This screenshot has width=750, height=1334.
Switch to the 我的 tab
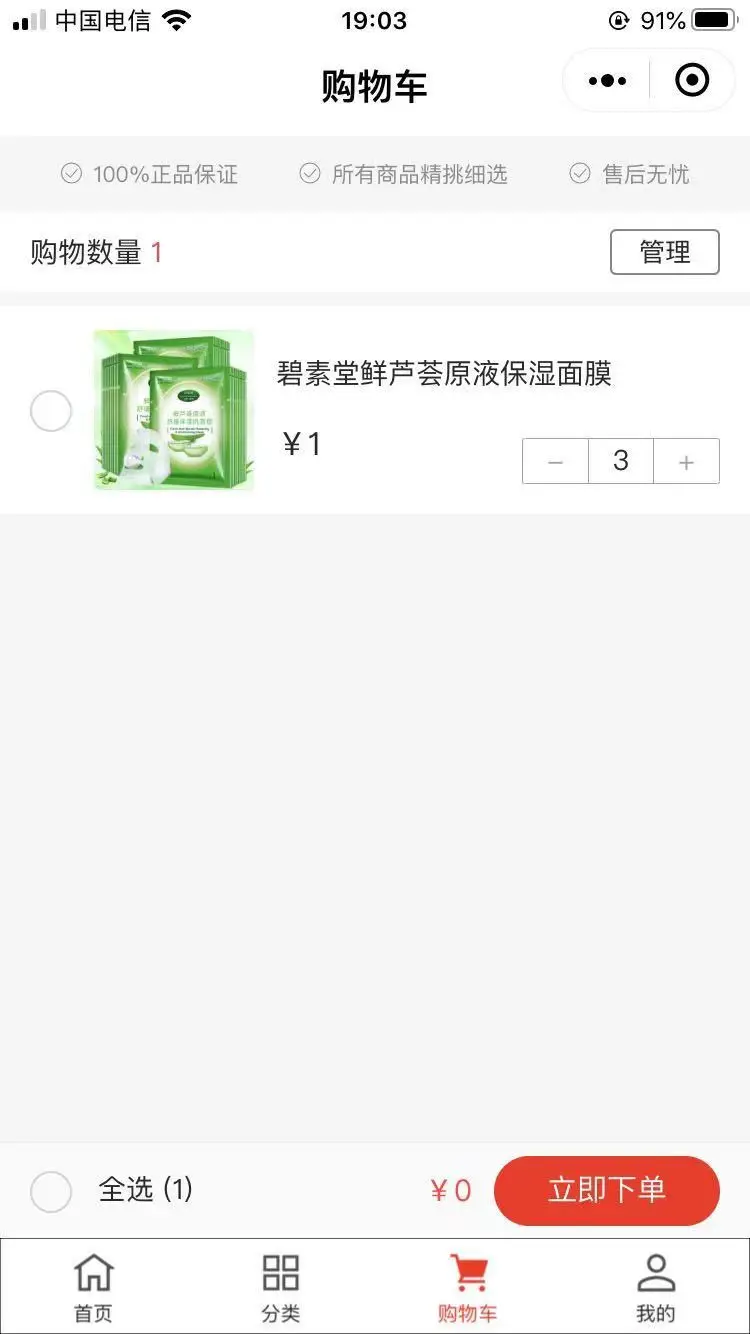click(x=656, y=1287)
